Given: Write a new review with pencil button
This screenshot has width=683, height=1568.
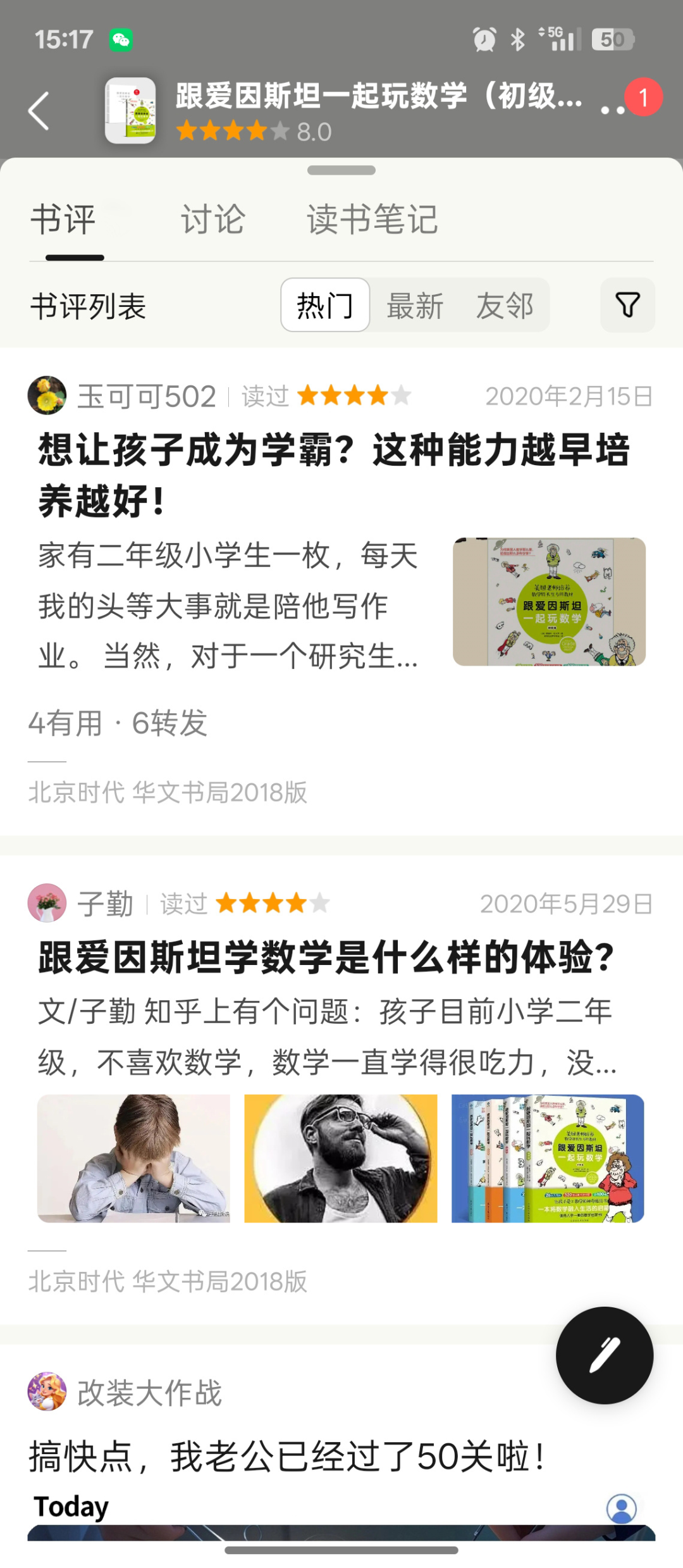Looking at the screenshot, I should [605, 1355].
